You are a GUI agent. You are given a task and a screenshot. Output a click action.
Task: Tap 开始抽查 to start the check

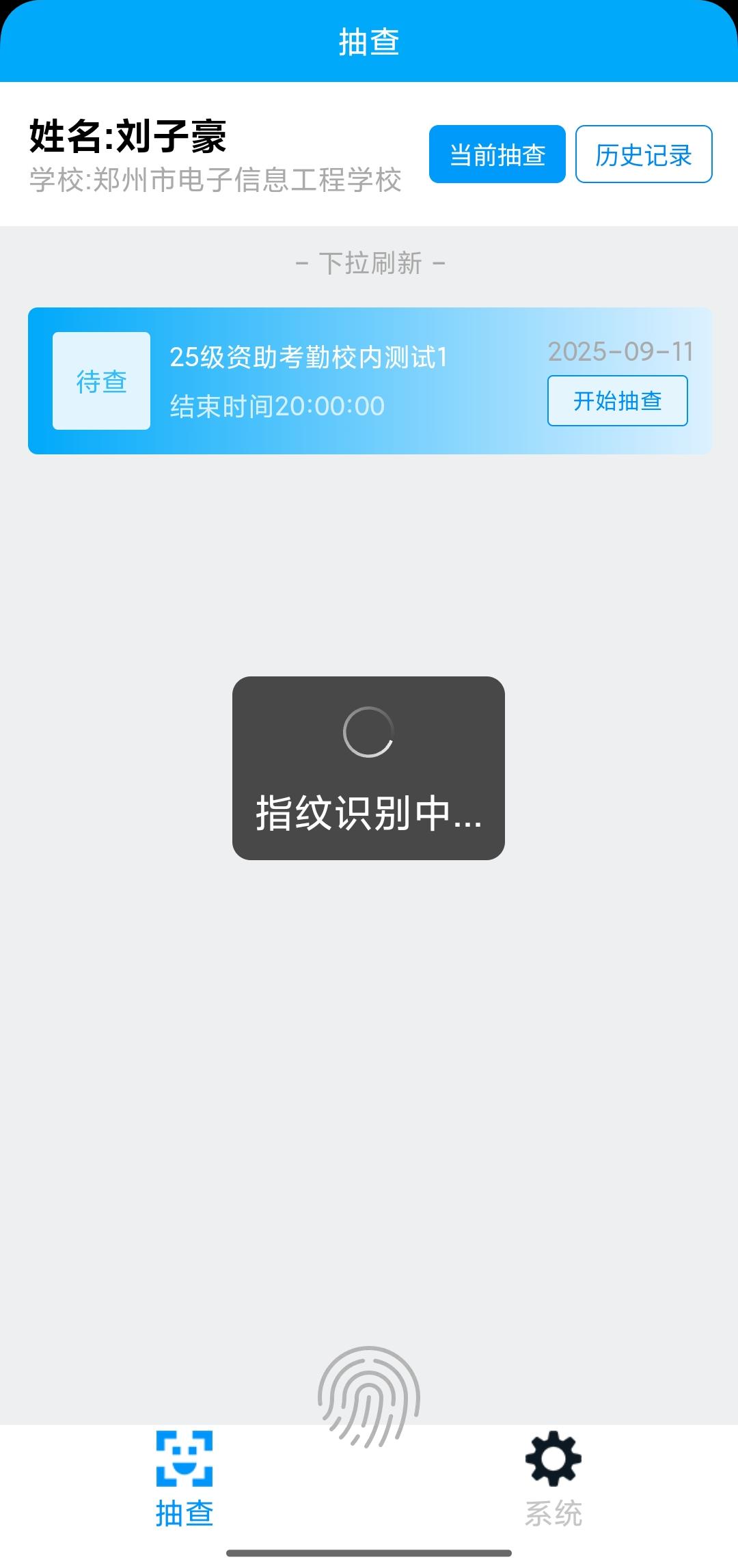[617, 400]
